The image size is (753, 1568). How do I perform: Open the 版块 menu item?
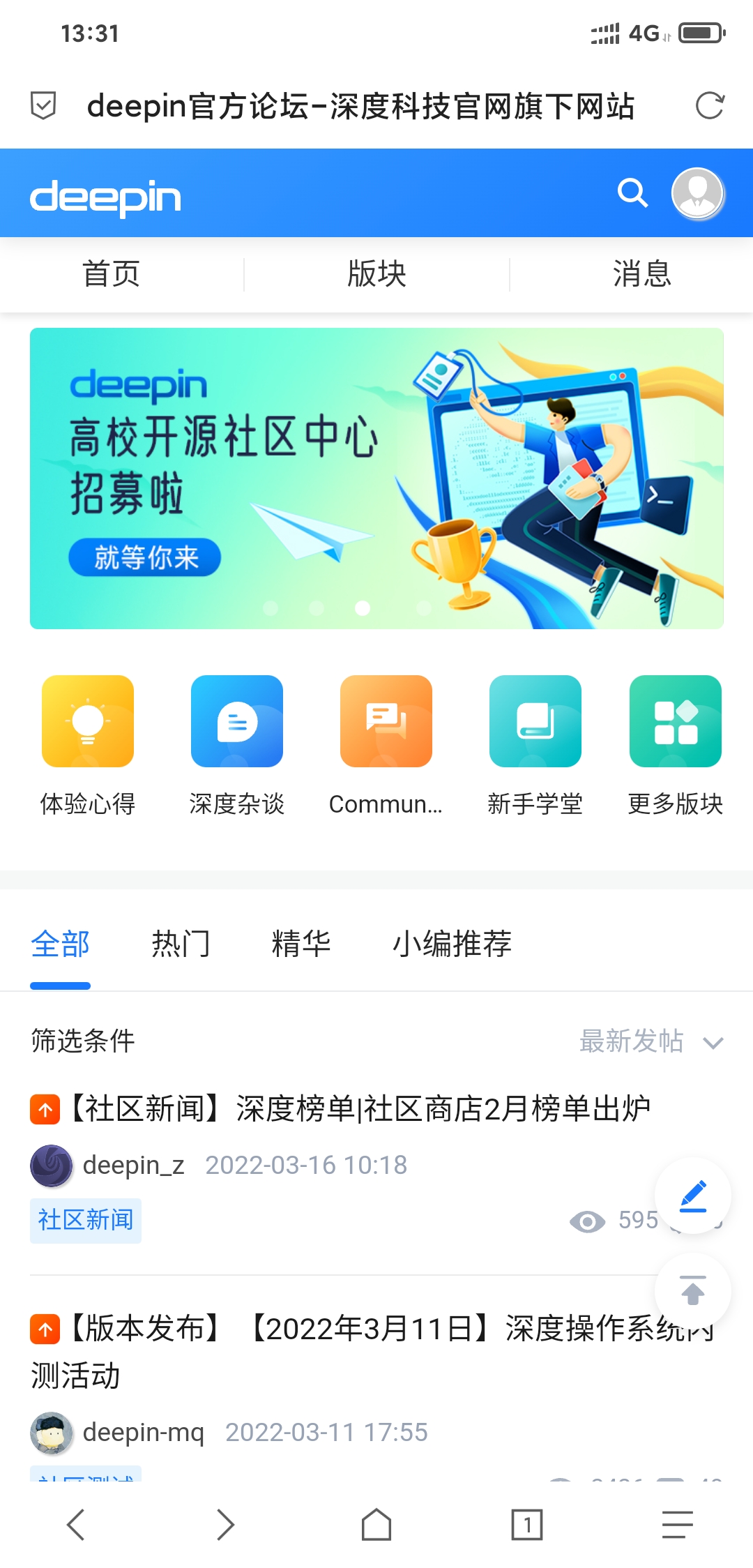click(376, 274)
